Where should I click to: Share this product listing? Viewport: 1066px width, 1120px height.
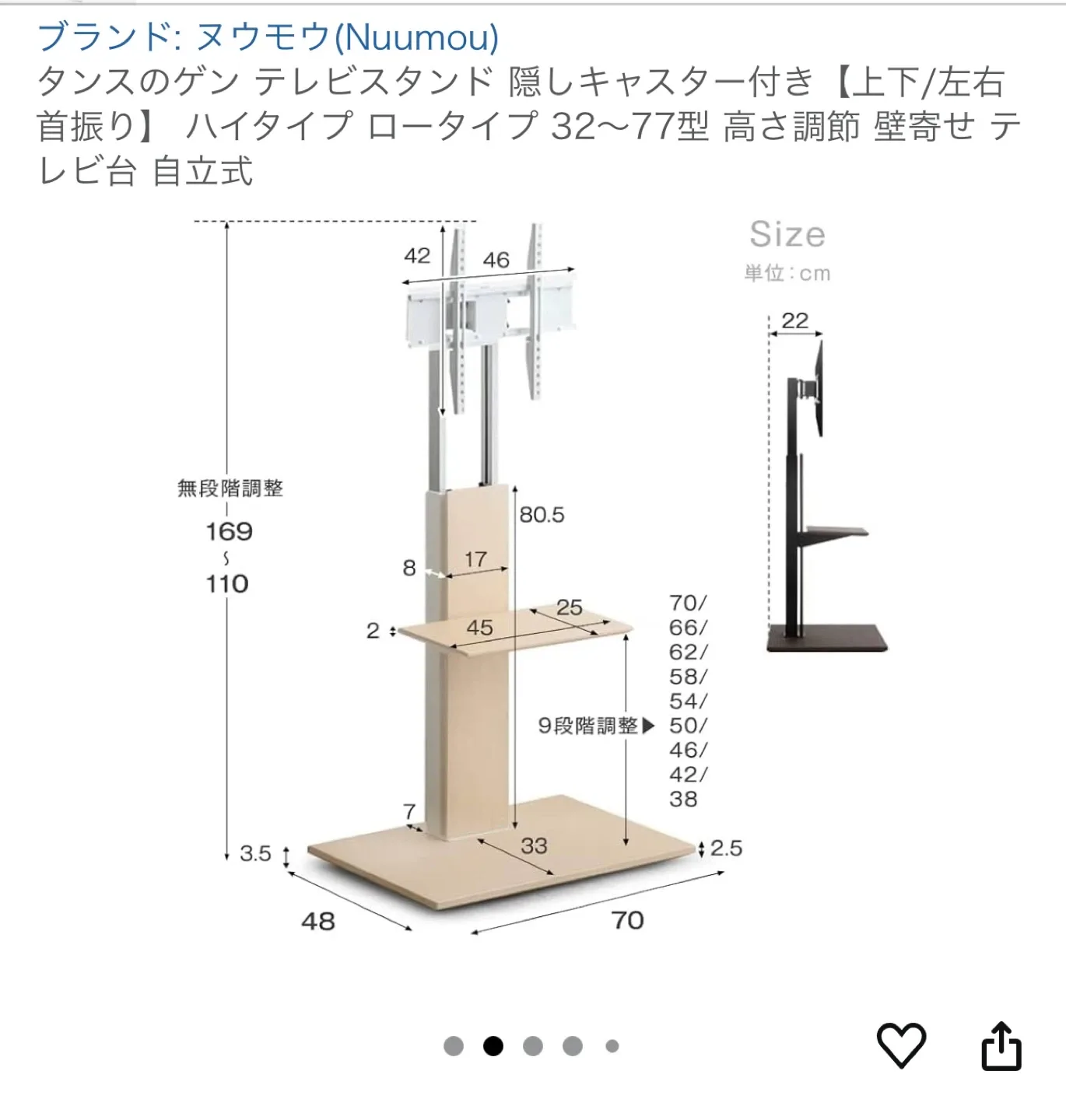(x=1001, y=1045)
